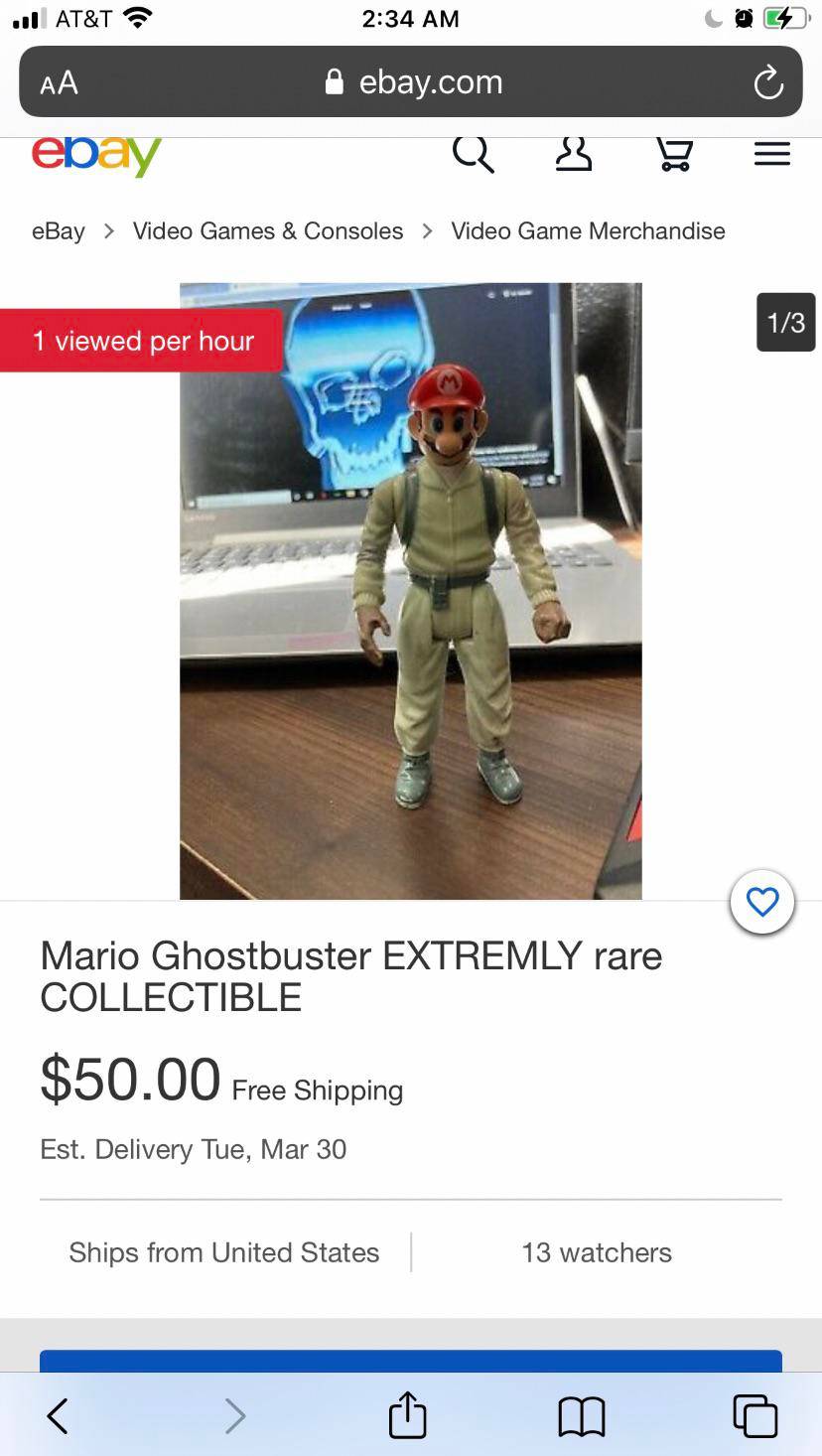Open the Safari tabs overview icon
The image size is (822, 1456).
(x=755, y=1414)
